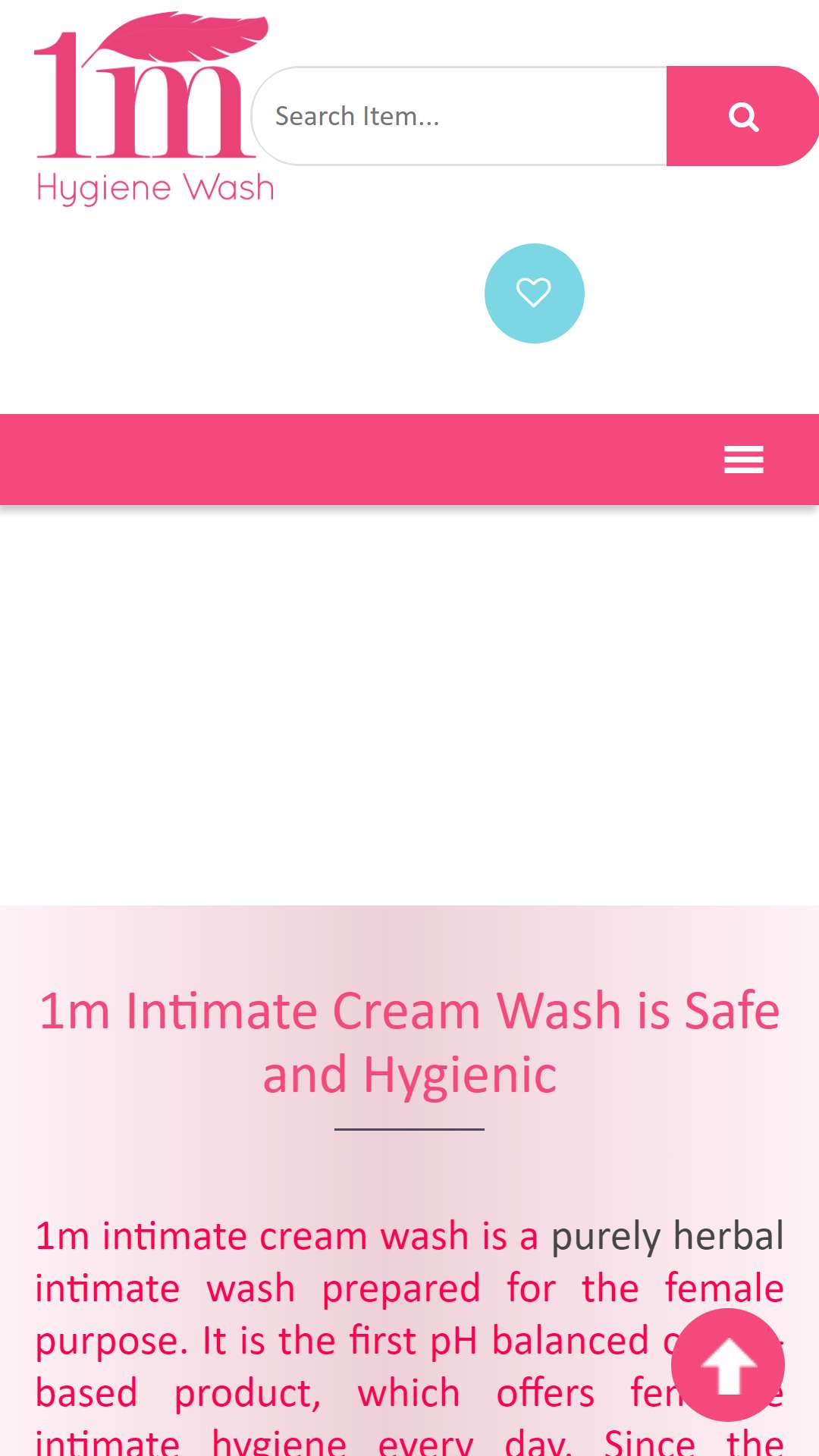Open the purely herbal link
819x1456 pixels.
[667, 1236]
